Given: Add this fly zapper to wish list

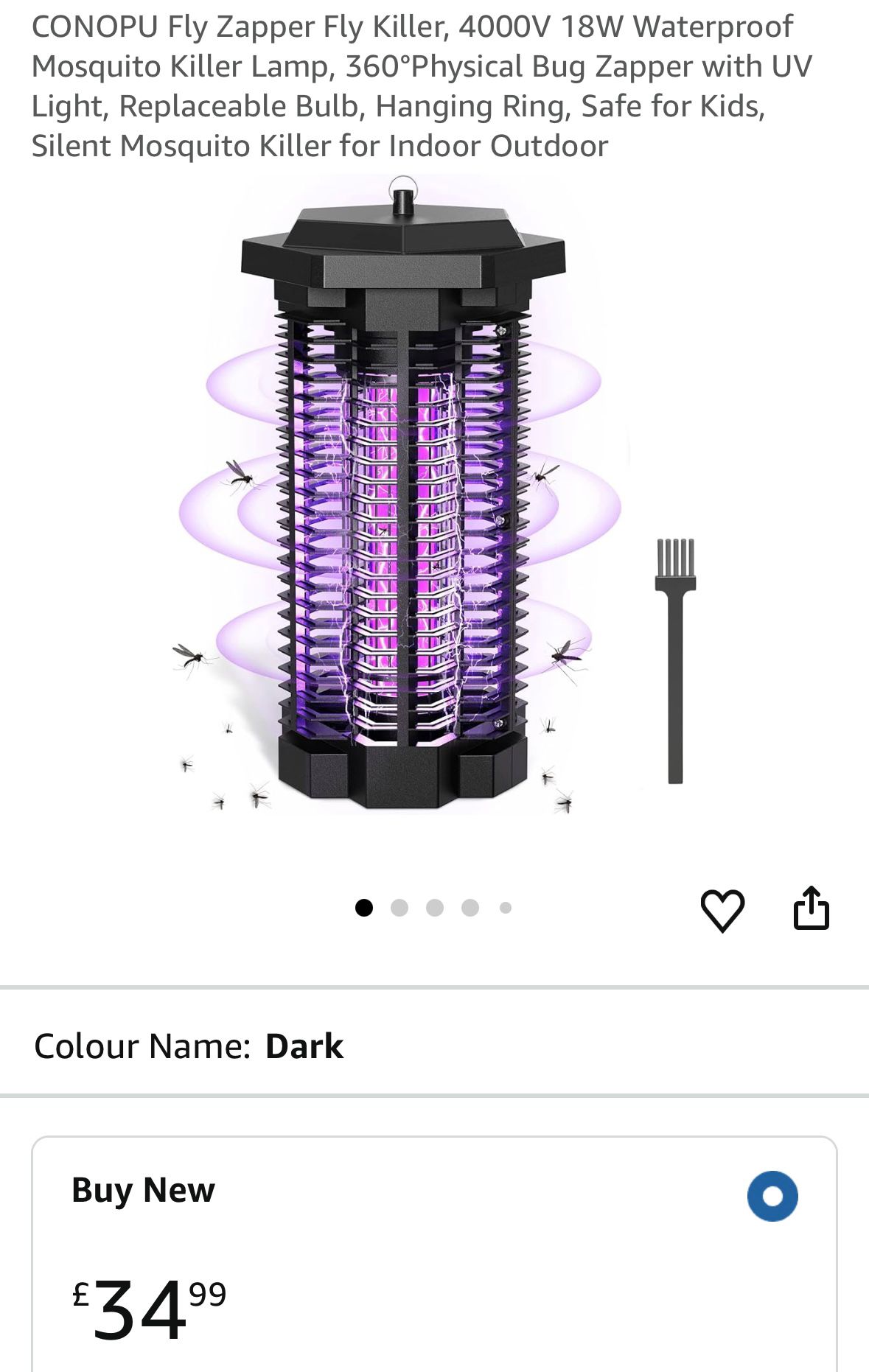Looking at the screenshot, I should [722, 910].
